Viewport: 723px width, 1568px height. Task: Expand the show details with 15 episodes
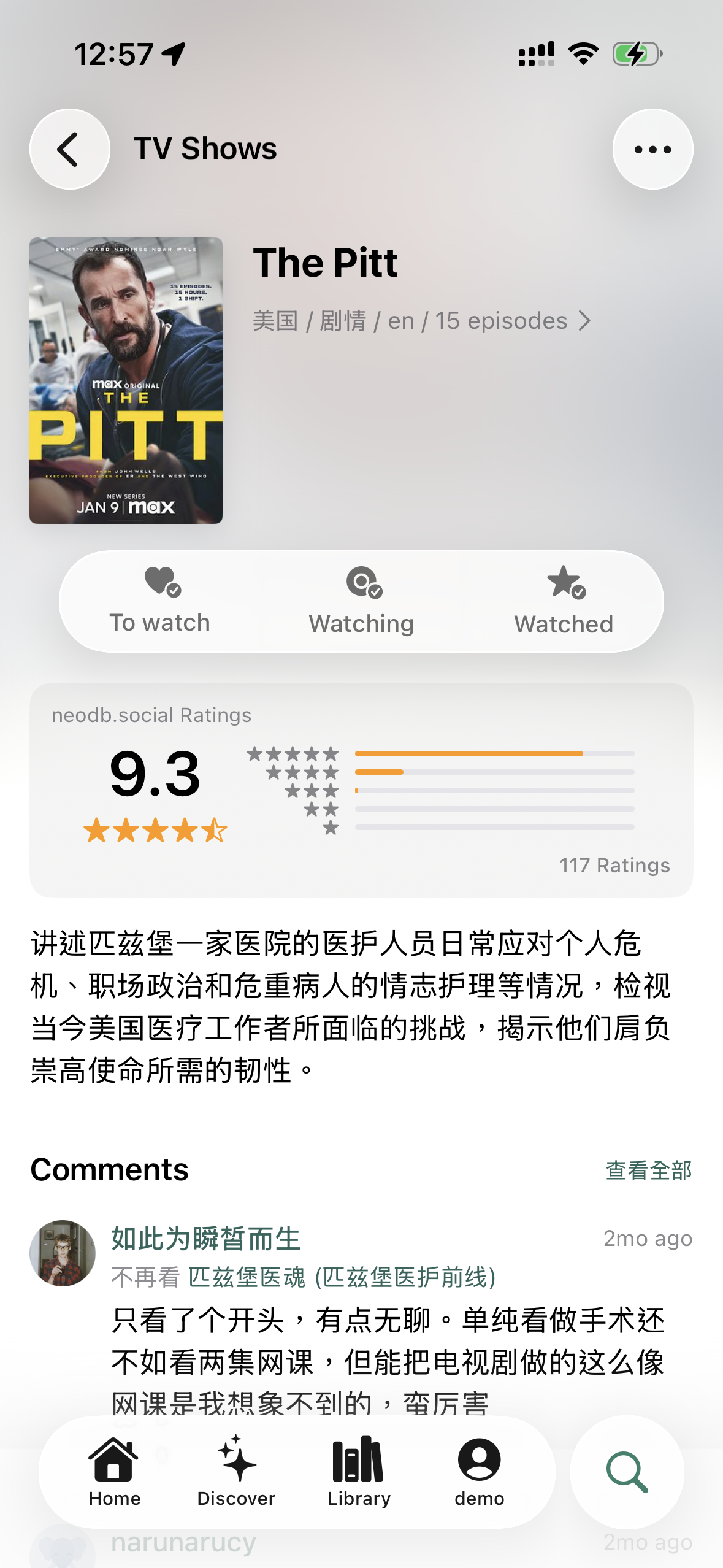(422, 321)
